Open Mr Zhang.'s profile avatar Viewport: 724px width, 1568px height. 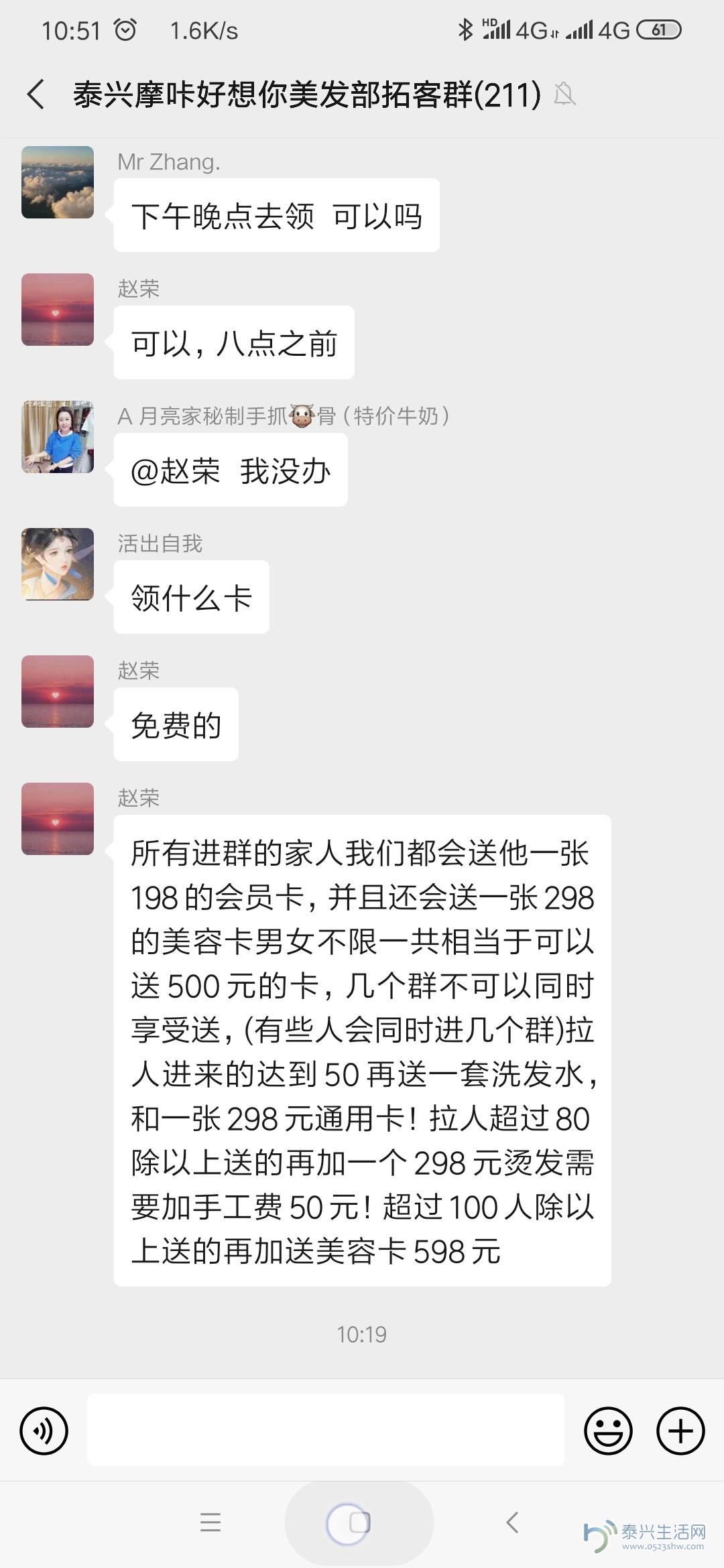coord(58,182)
